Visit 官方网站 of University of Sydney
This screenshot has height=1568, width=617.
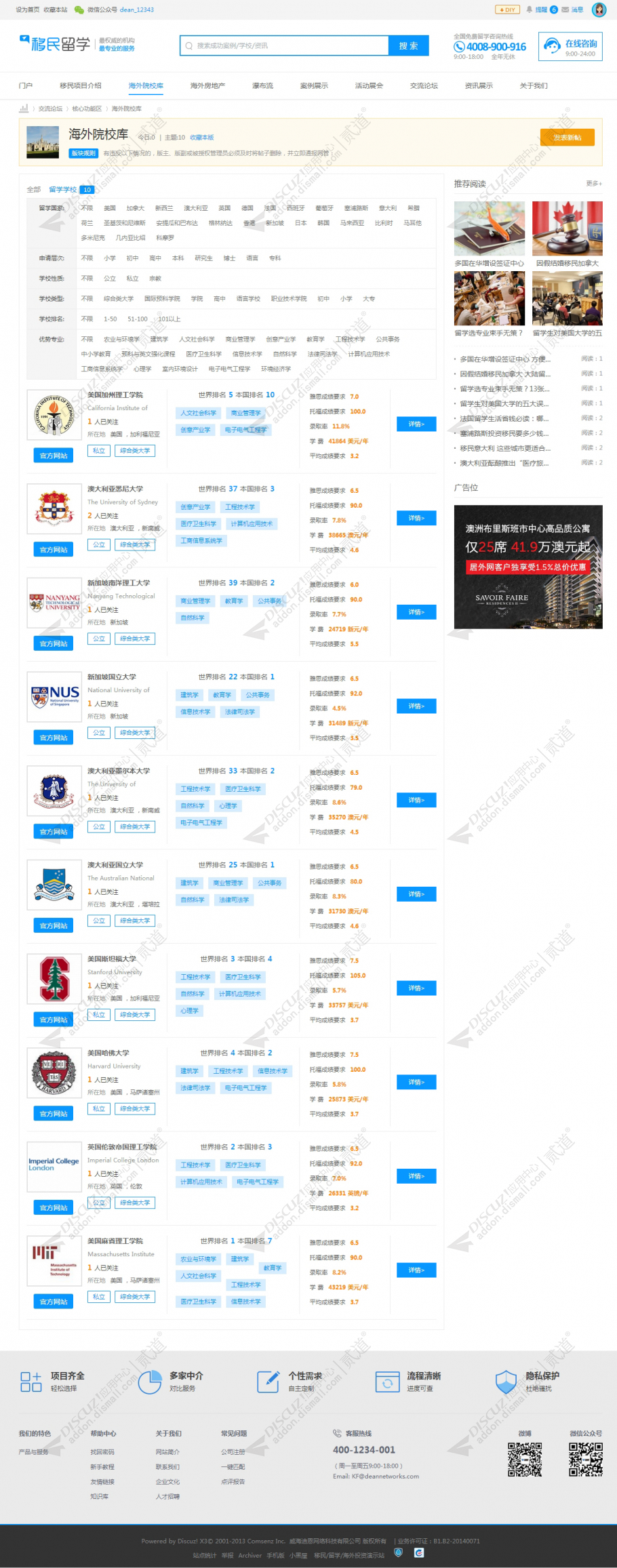tap(53, 550)
